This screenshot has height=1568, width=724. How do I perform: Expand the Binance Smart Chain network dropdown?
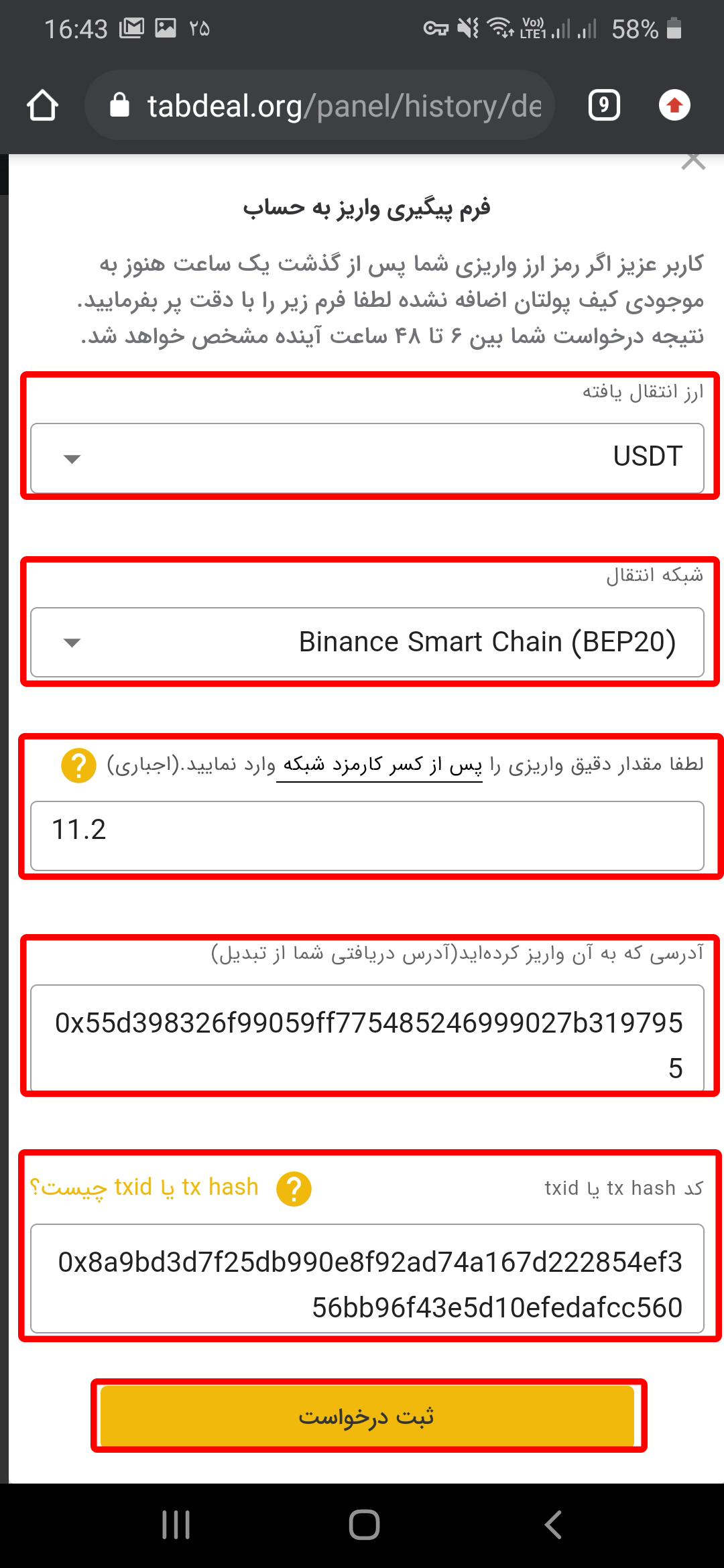coord(367,642)
